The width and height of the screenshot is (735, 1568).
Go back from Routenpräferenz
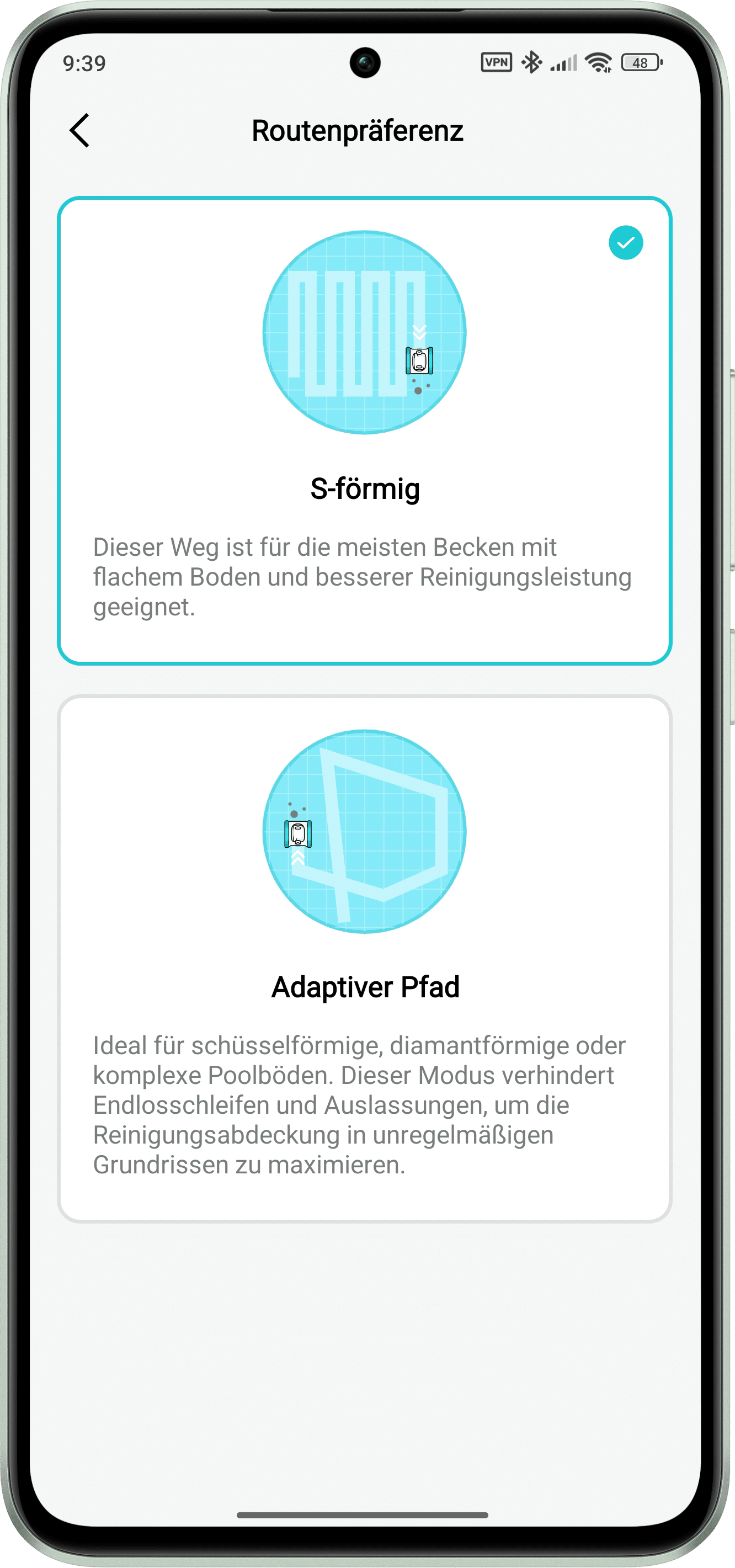[x=79, y=130]
